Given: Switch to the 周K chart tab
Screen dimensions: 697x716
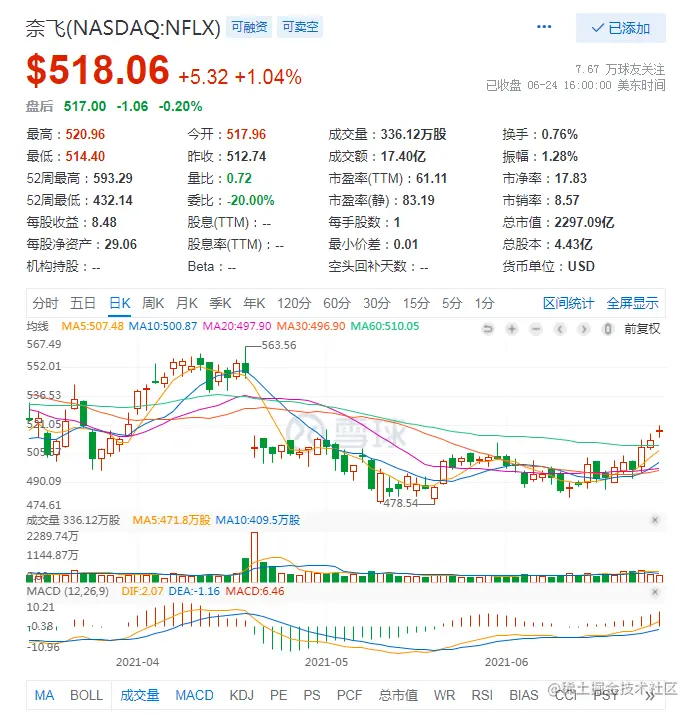Looking at the screenshot, I should point(153,303).
